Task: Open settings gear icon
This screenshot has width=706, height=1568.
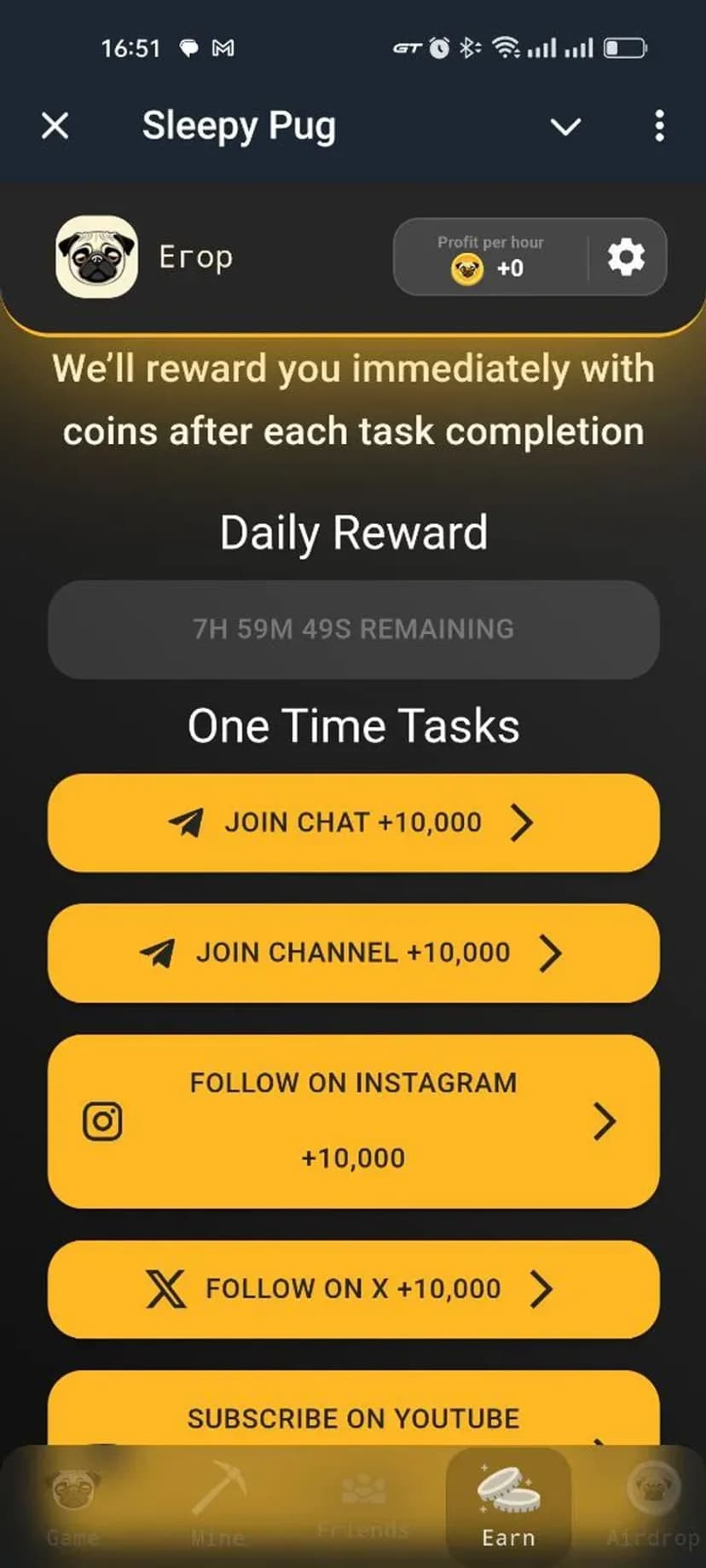Action: [626, 257]
